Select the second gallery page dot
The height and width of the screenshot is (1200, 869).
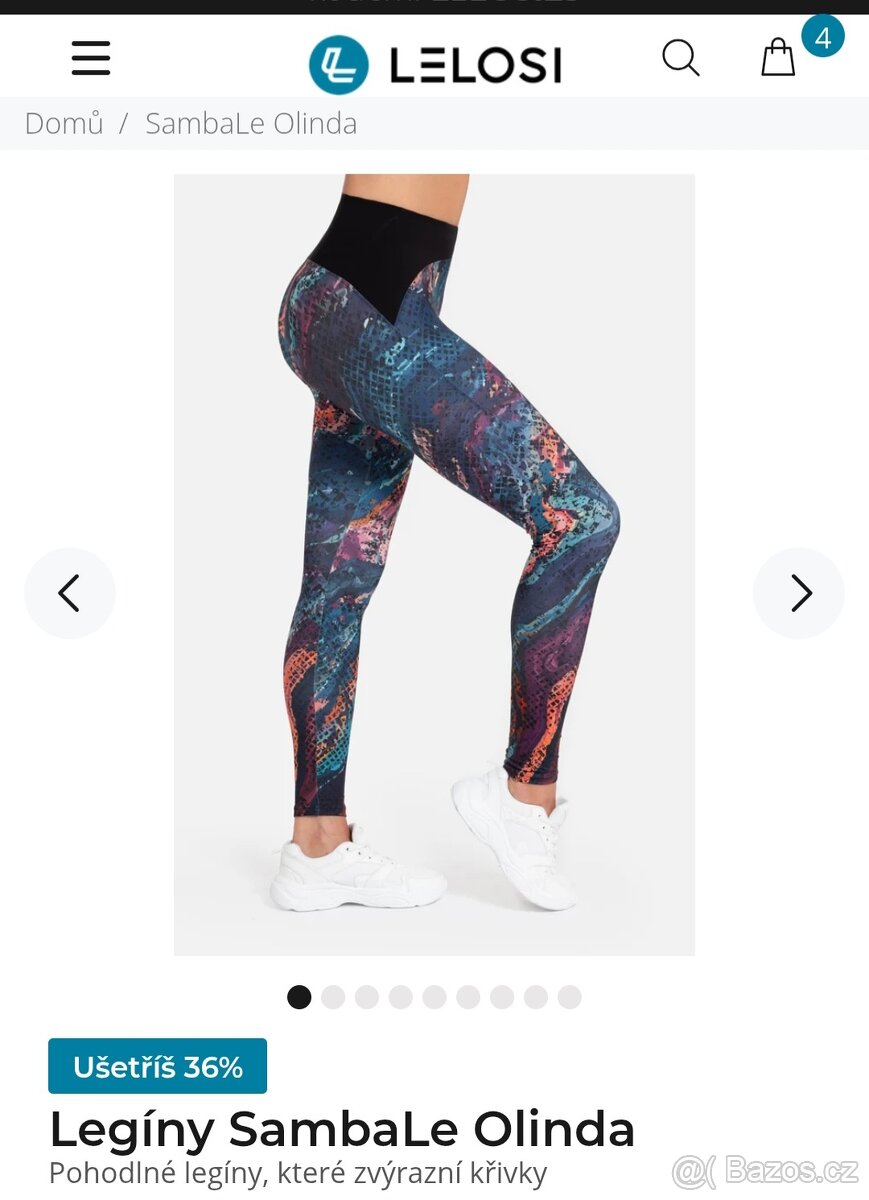tap(333, 997)
